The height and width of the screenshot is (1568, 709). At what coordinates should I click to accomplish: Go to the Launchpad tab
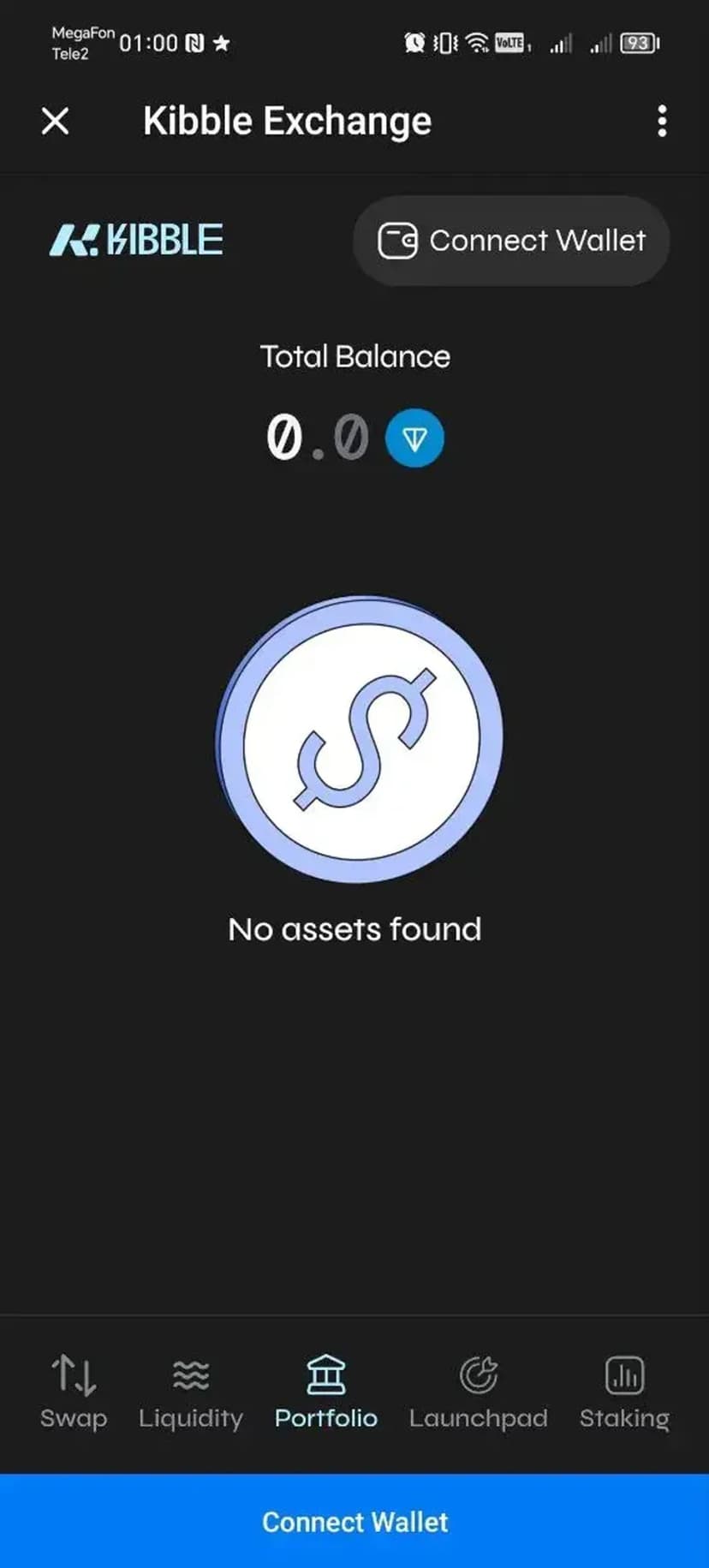click(x=478, y=1392)
